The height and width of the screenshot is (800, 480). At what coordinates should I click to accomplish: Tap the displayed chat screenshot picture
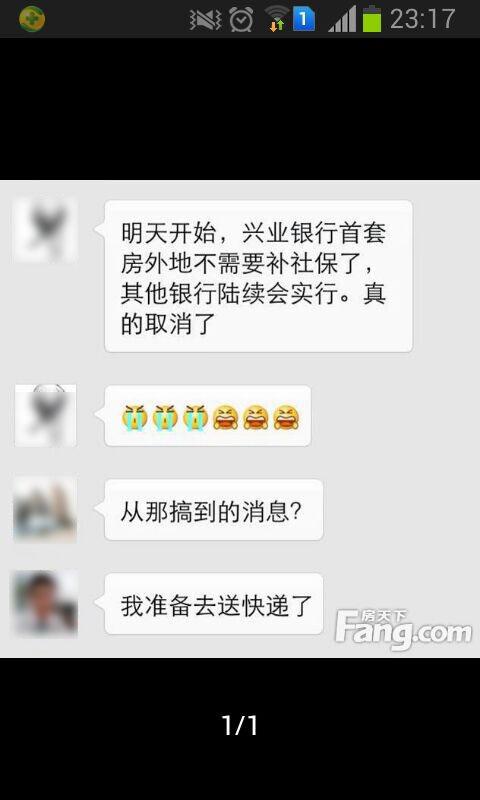point(240,418)
